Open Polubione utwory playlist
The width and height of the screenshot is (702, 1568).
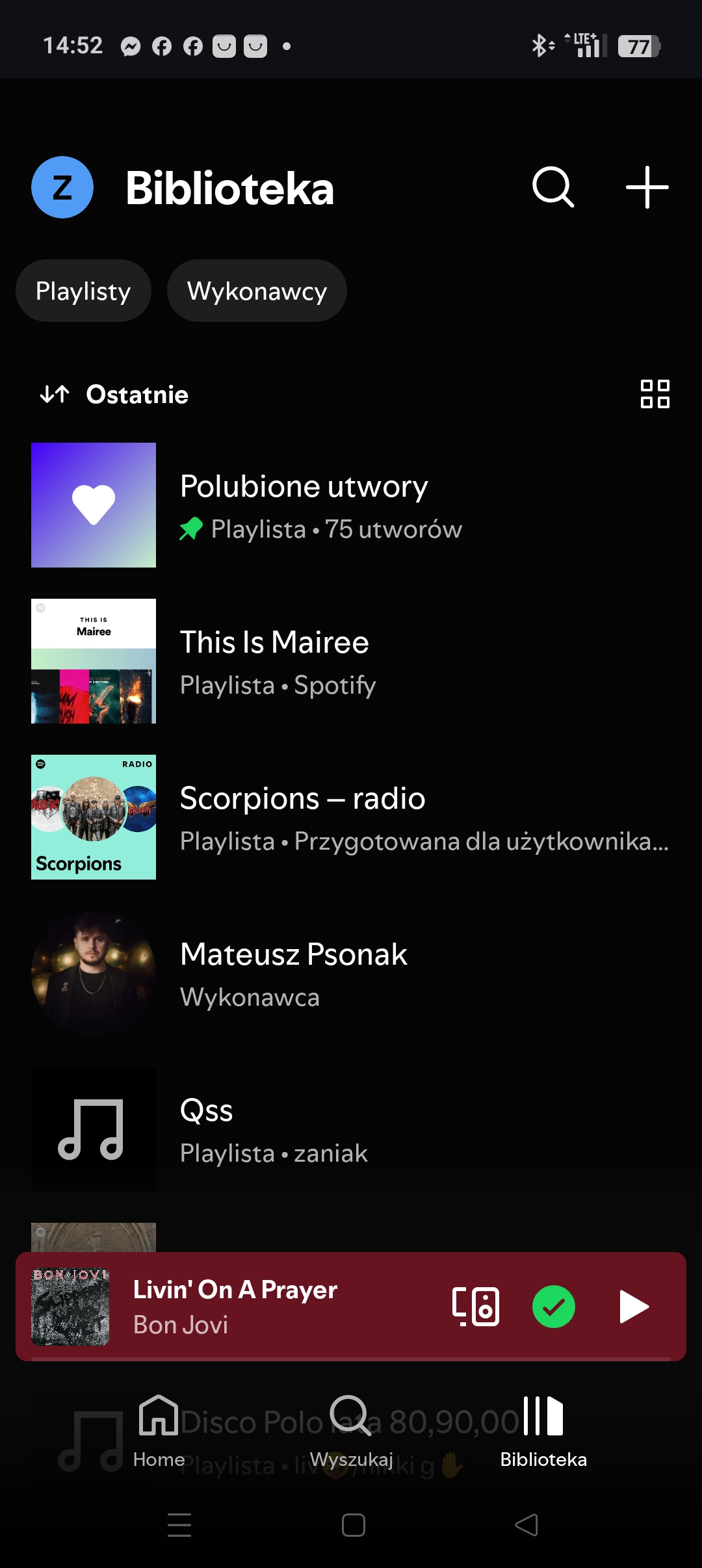tap(351, 505)
